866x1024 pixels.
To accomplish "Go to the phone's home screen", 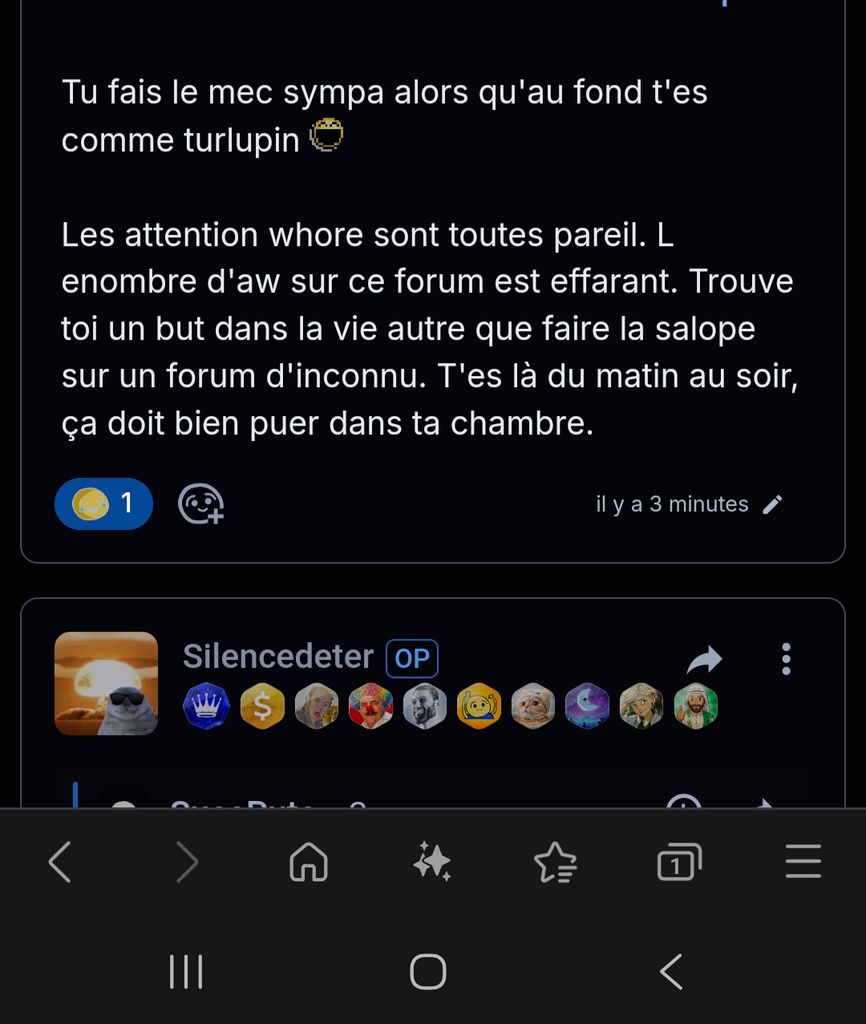I will point(428,971).
